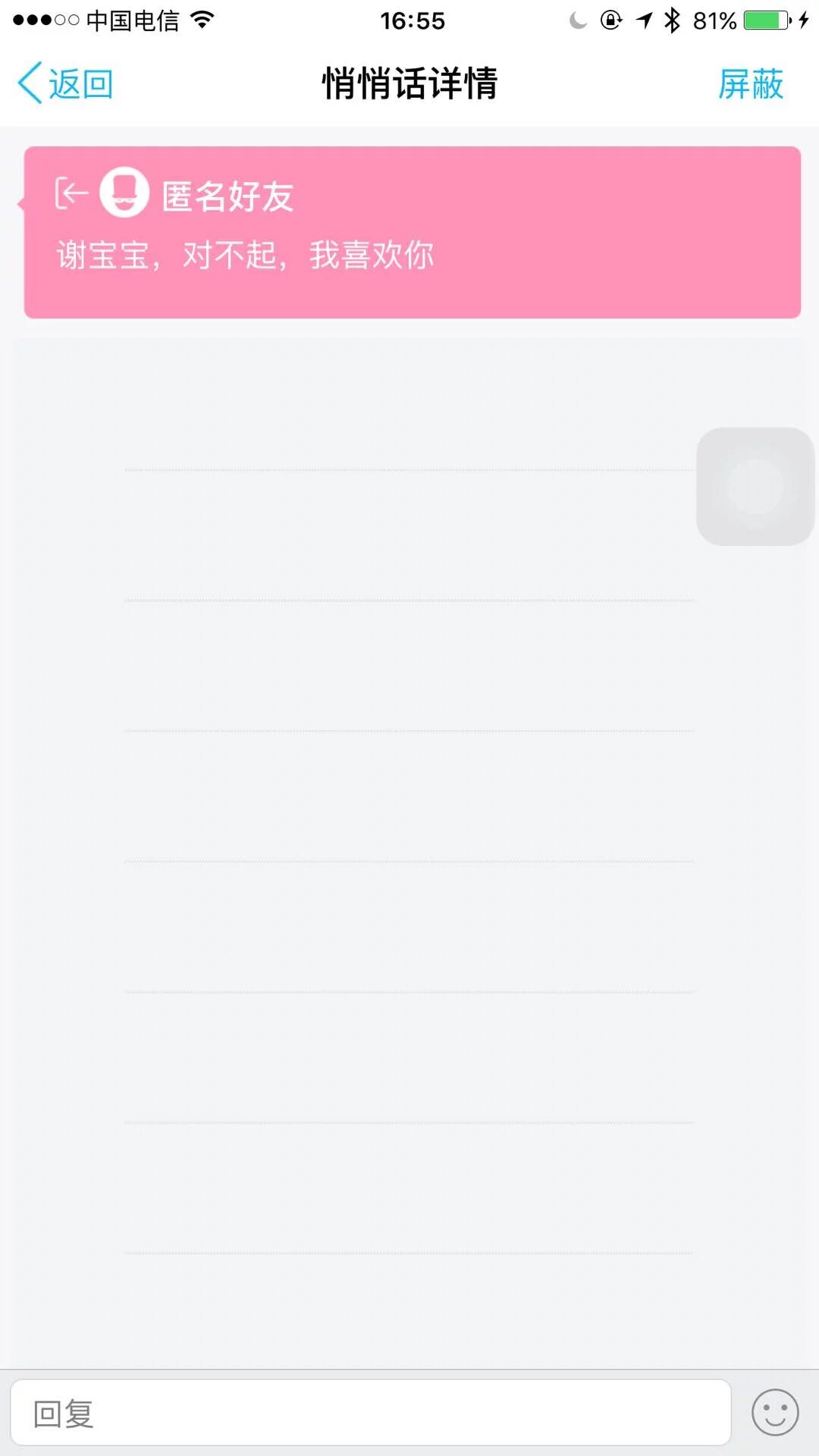Tap the AssistiveTouch floating button
819x1456 pixels.
(755, 486)
